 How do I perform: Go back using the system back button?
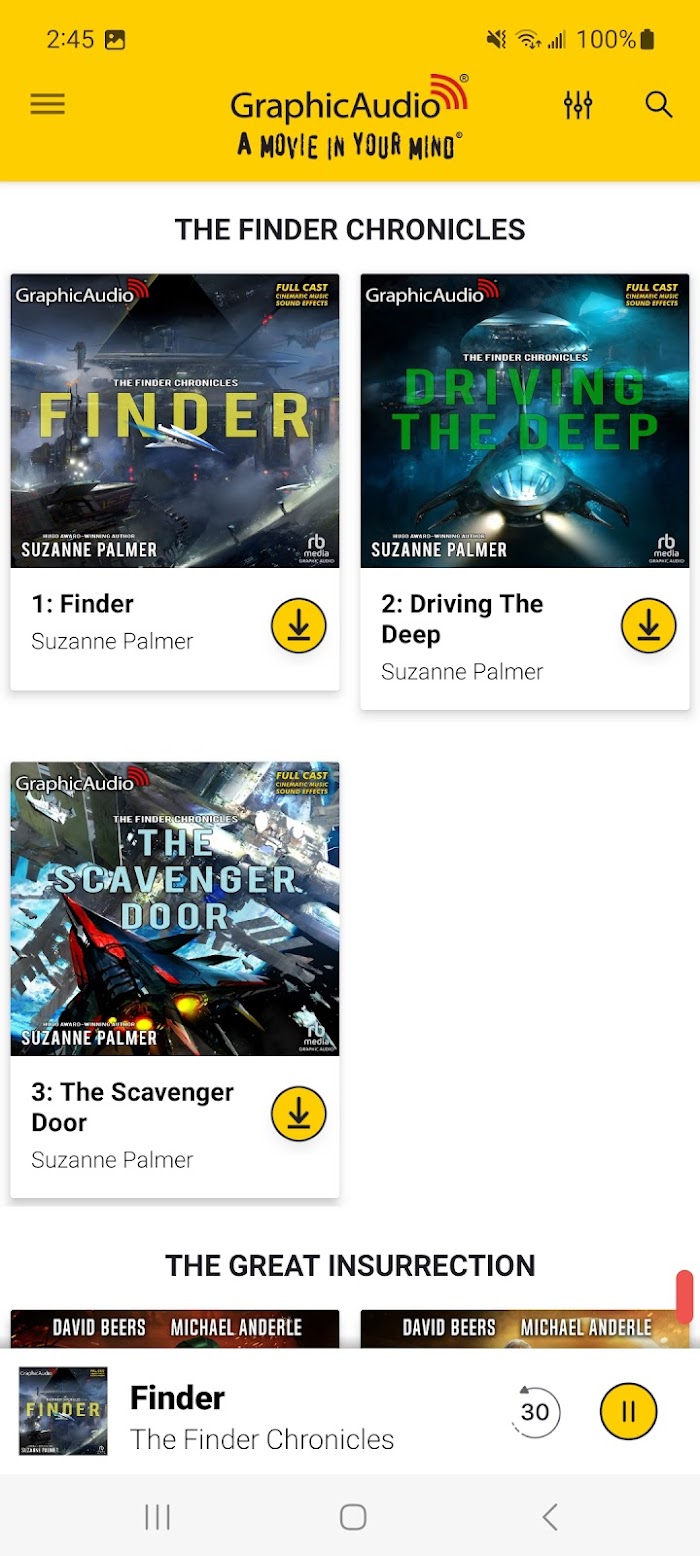[x=549, y=1517]
